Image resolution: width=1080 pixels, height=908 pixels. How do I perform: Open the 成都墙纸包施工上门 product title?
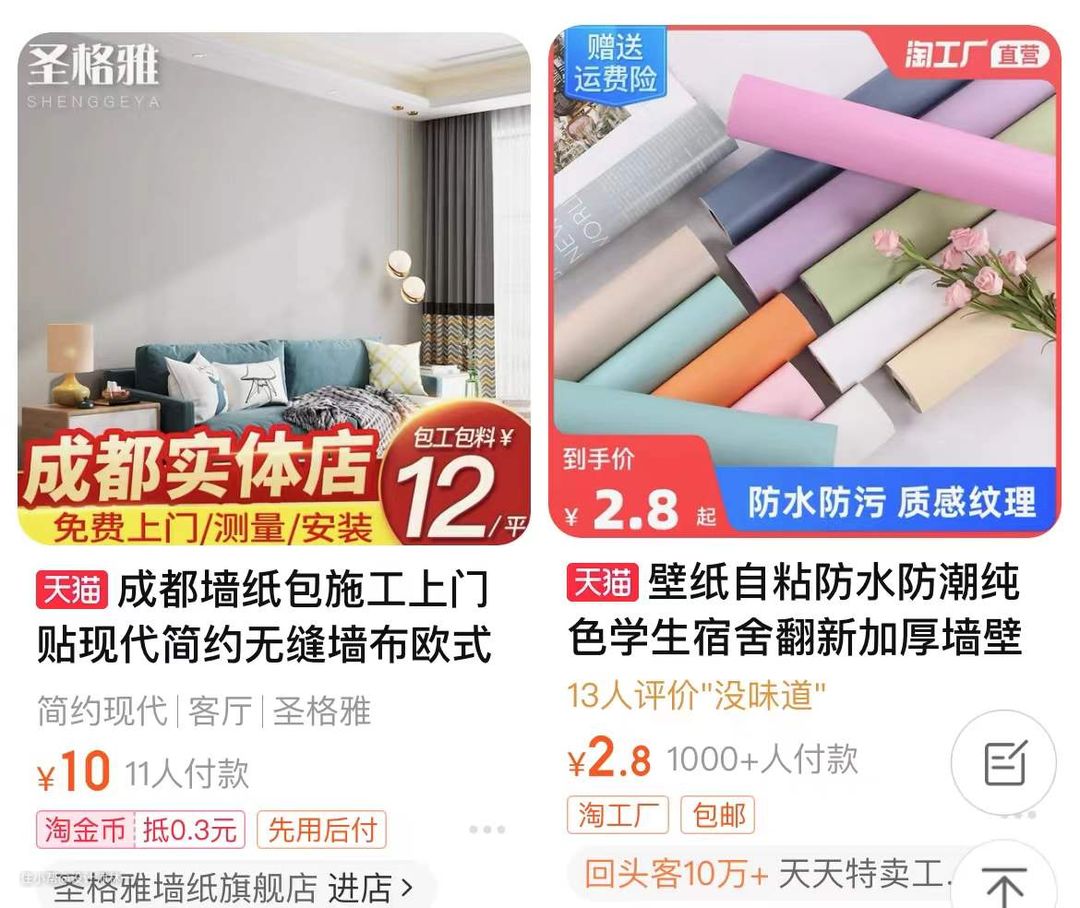264,618
